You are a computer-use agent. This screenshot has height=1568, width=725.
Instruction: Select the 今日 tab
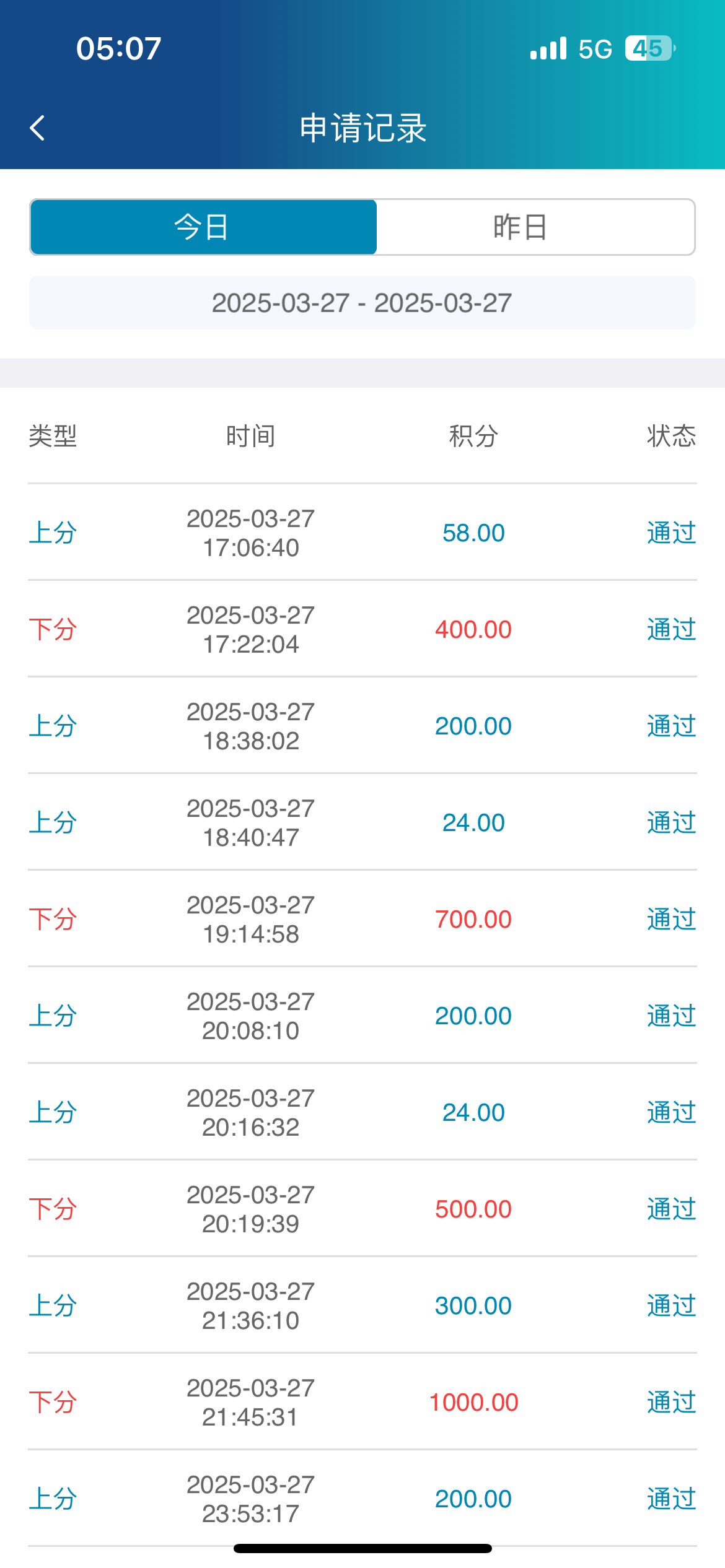tap(203, 227)
